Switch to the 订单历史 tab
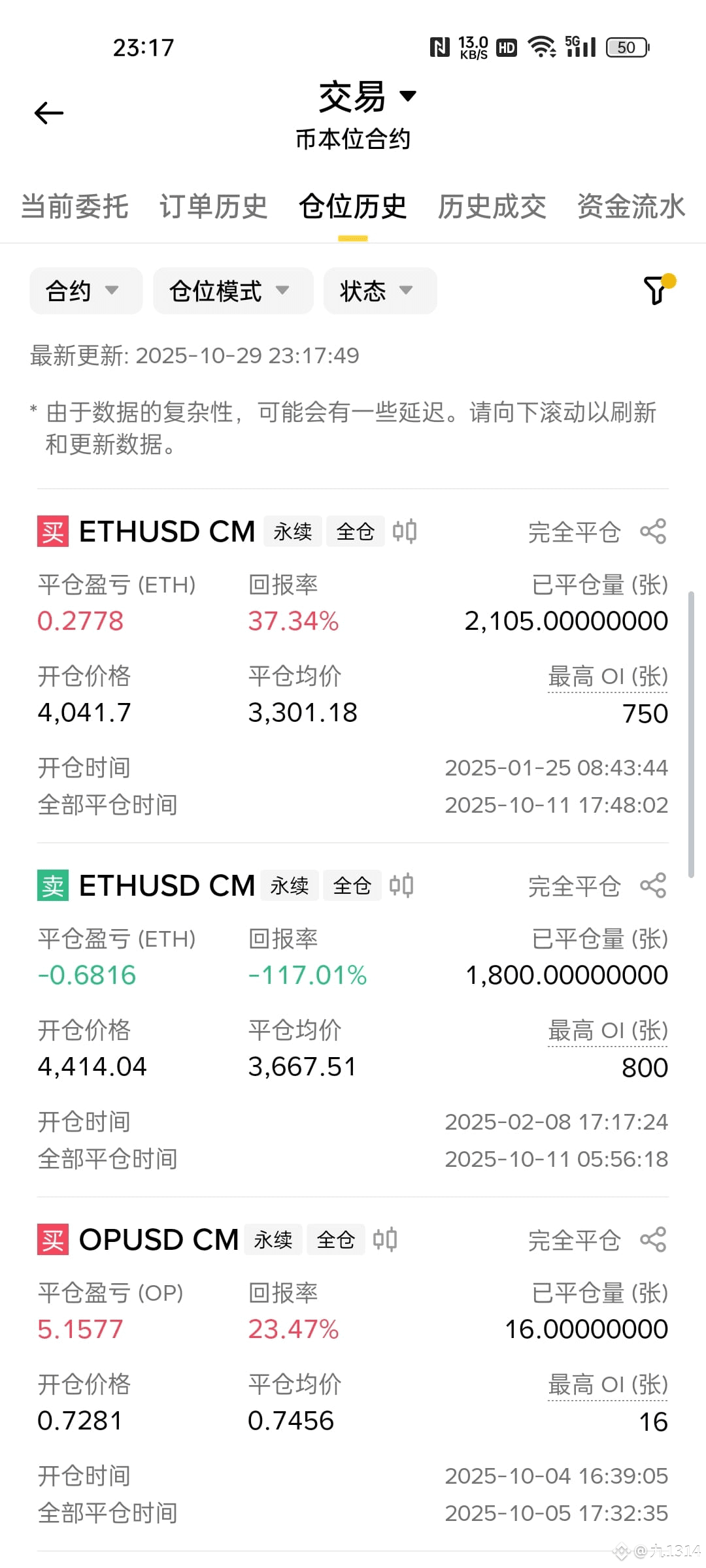Image resolution: width=706 pixels, height=1568 pixels. (x=214, y=206)
